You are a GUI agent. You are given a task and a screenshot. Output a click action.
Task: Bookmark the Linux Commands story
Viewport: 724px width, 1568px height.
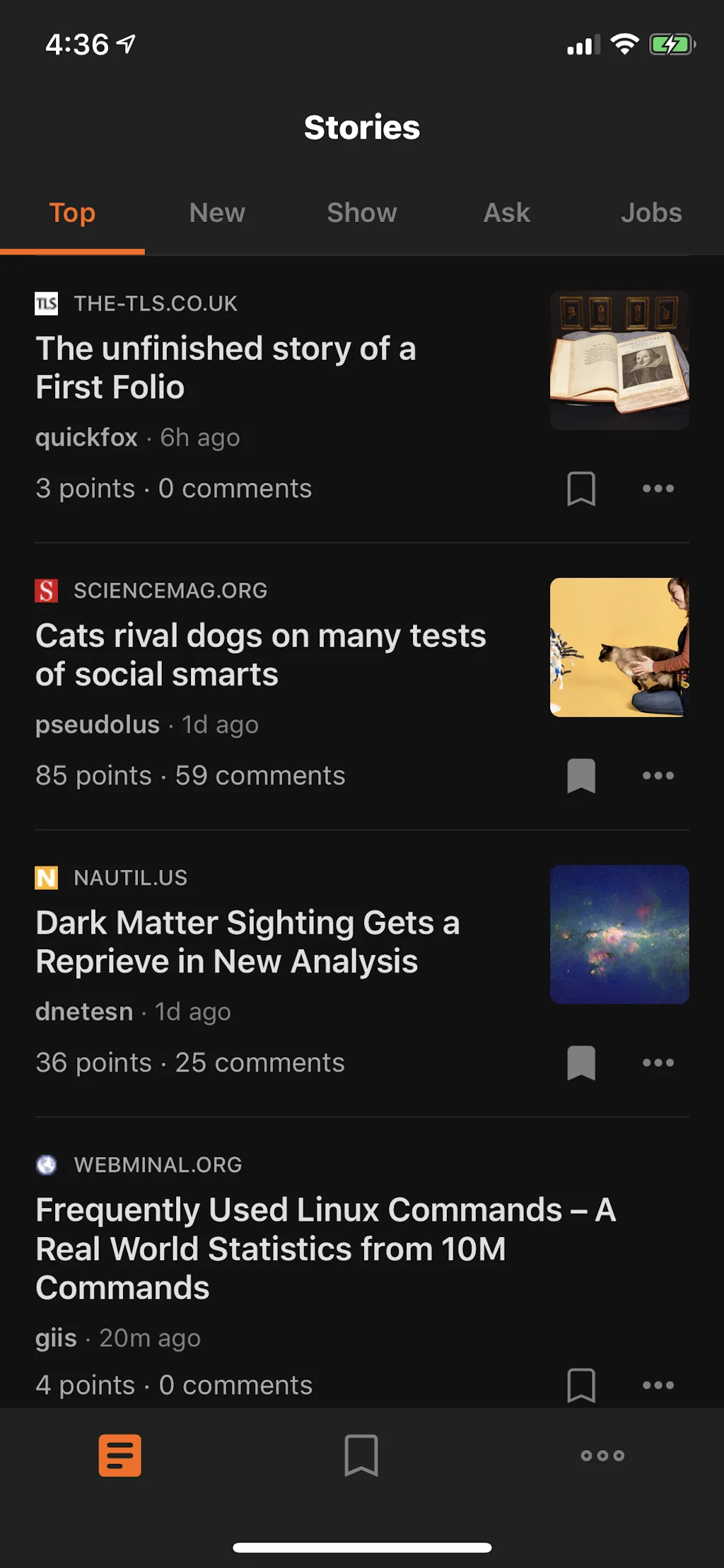[x=581, y=1384]
